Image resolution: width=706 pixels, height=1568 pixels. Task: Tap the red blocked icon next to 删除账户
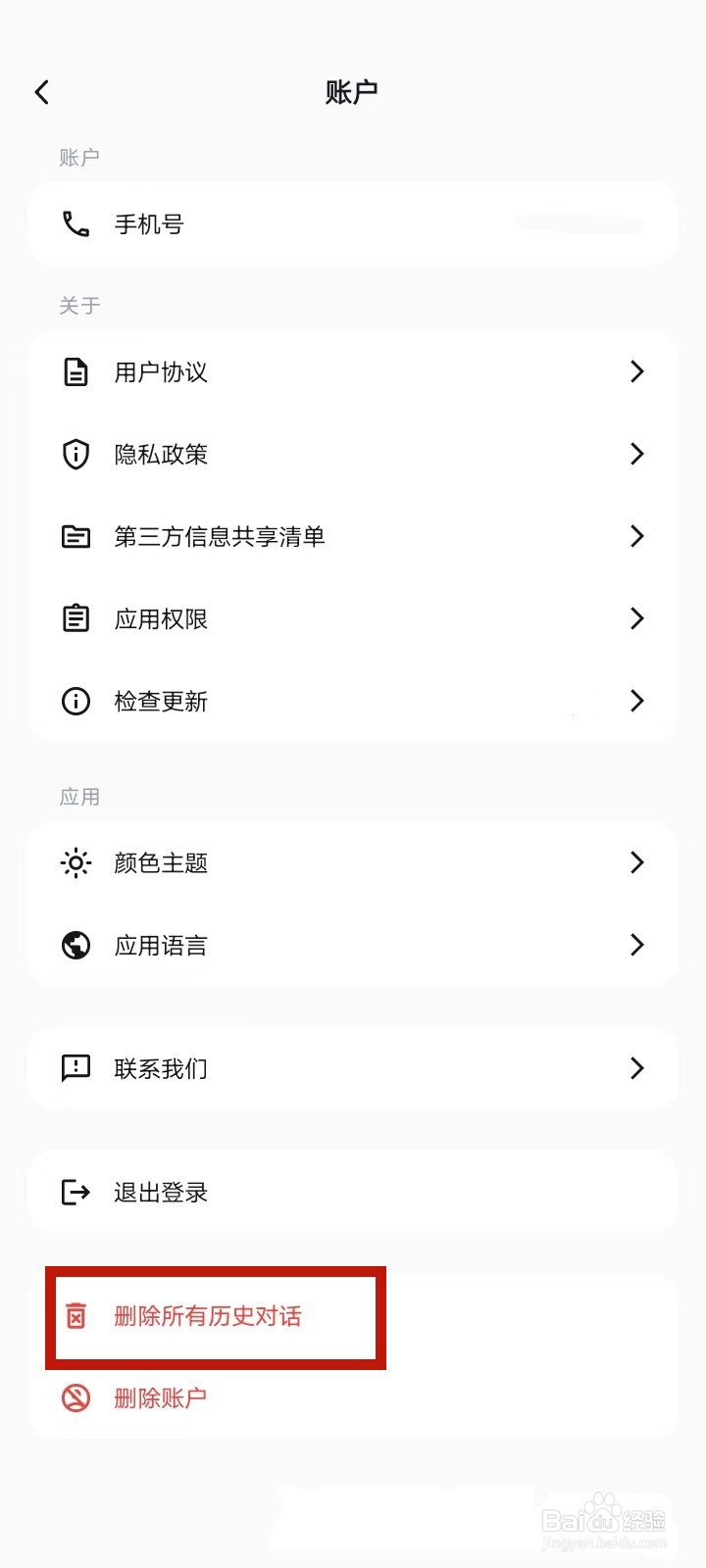pyautogui.click(x=75, y=1398)
